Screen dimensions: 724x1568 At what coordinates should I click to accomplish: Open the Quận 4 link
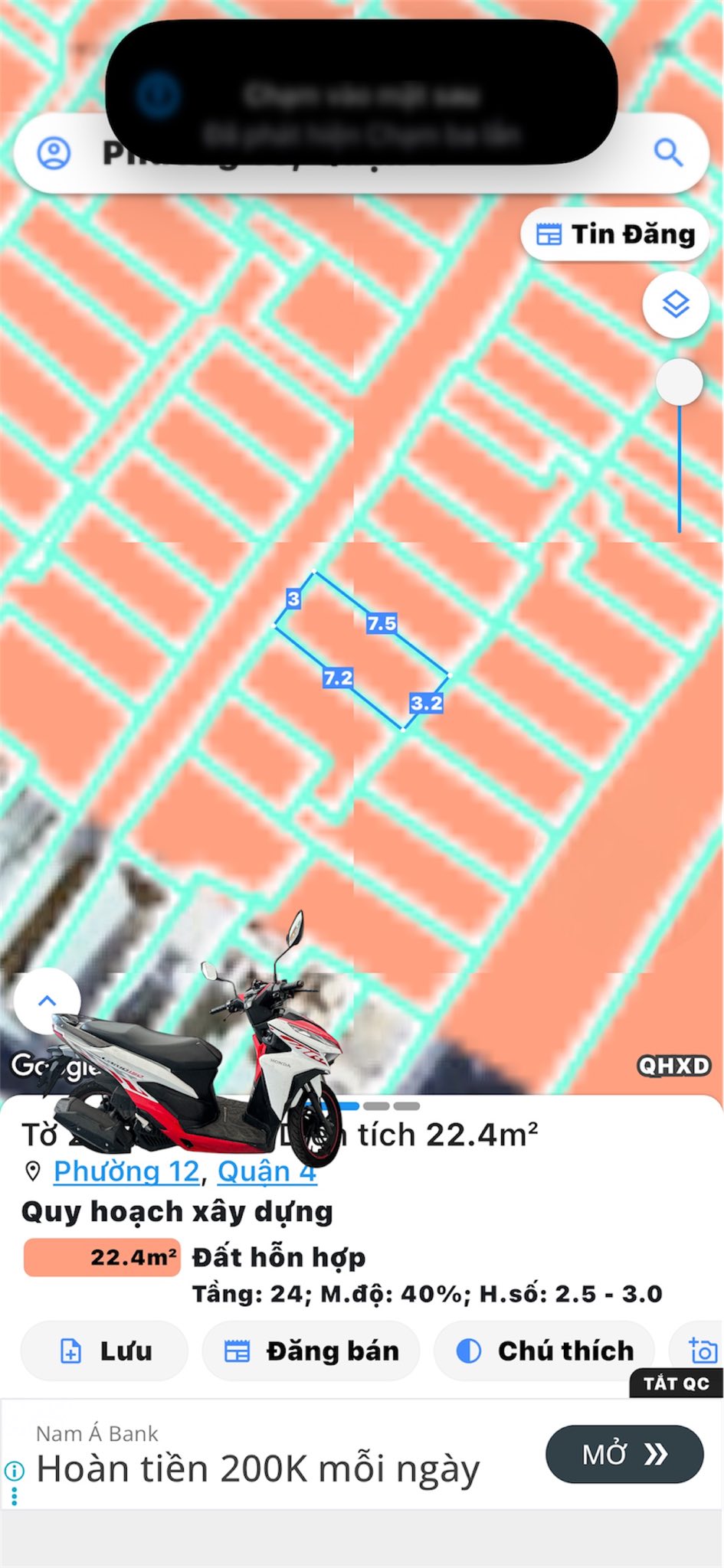click(x=266, y=1171)
